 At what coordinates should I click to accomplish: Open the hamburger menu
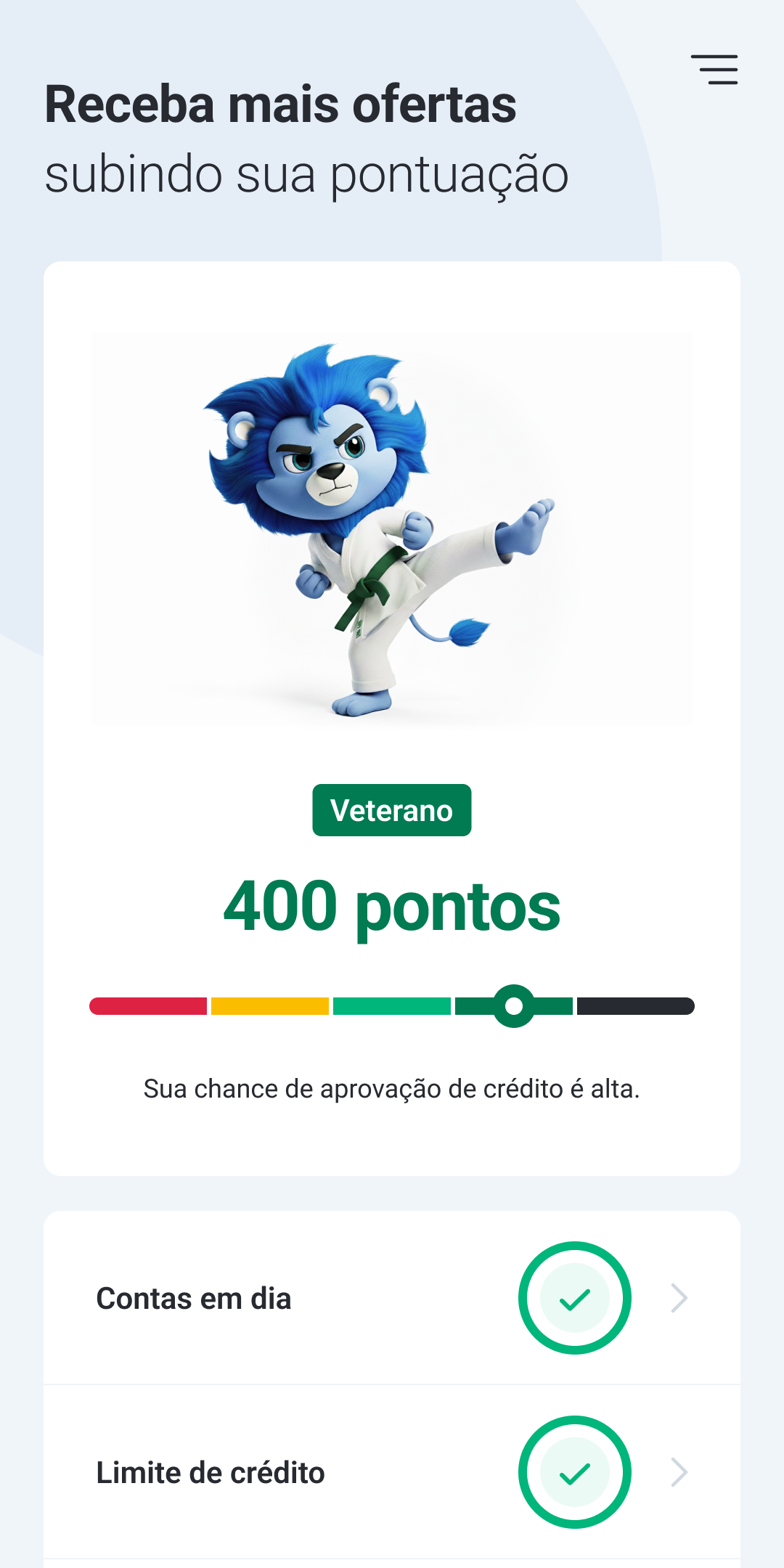pyautogui.click(x=714, y=70)
